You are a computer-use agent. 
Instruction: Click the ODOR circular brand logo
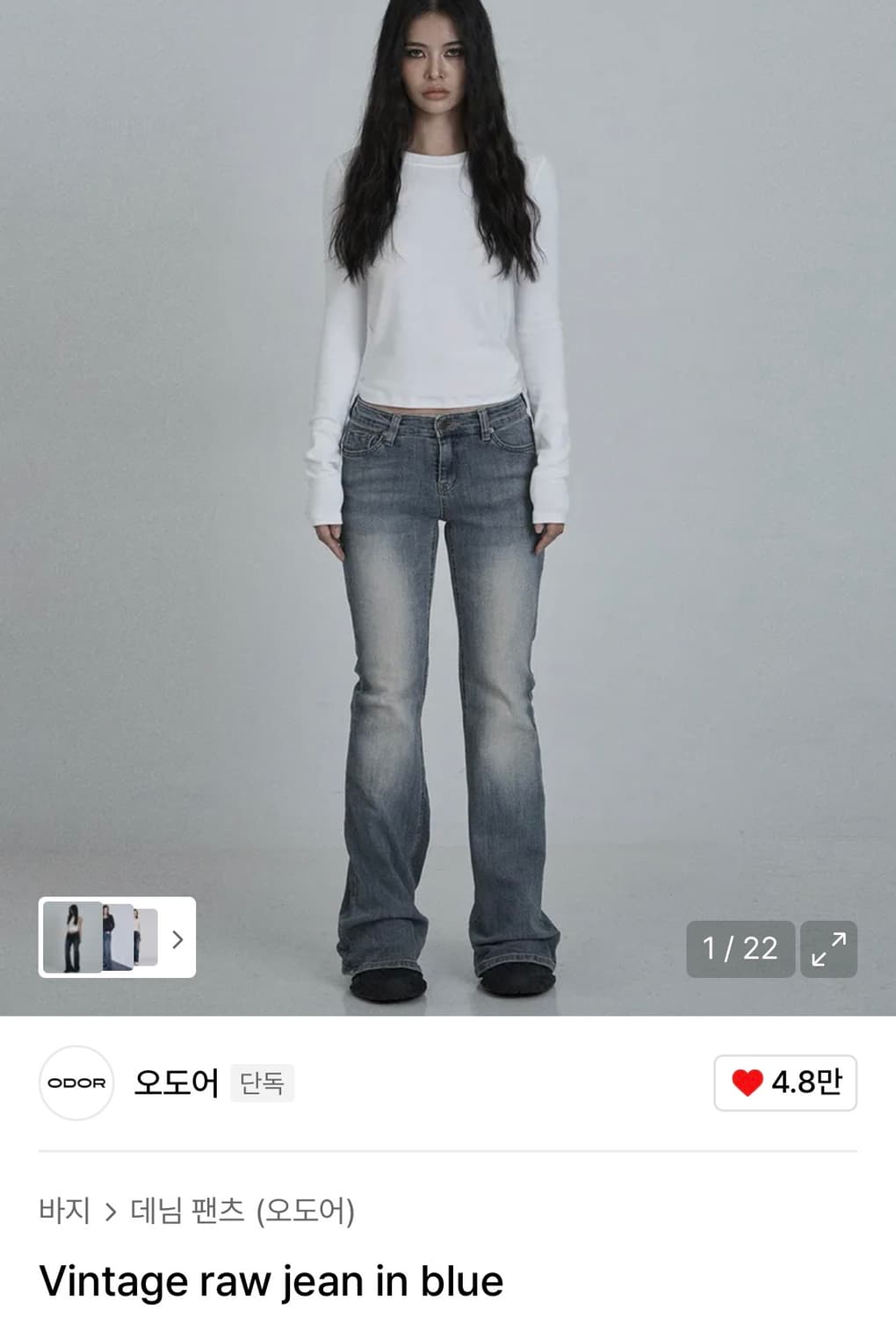pyautogui.click(x=77, y=1083)
